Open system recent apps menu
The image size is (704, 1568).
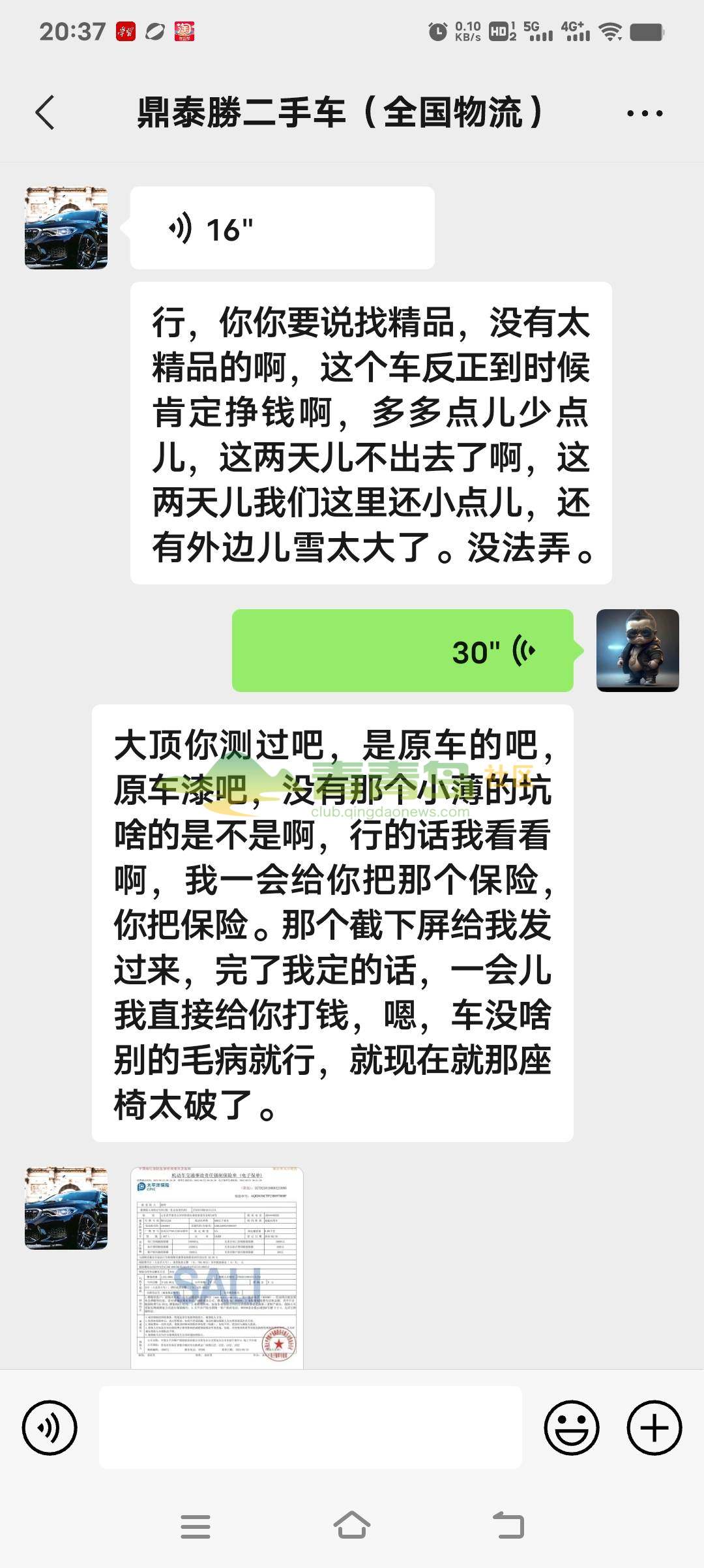195,1526
